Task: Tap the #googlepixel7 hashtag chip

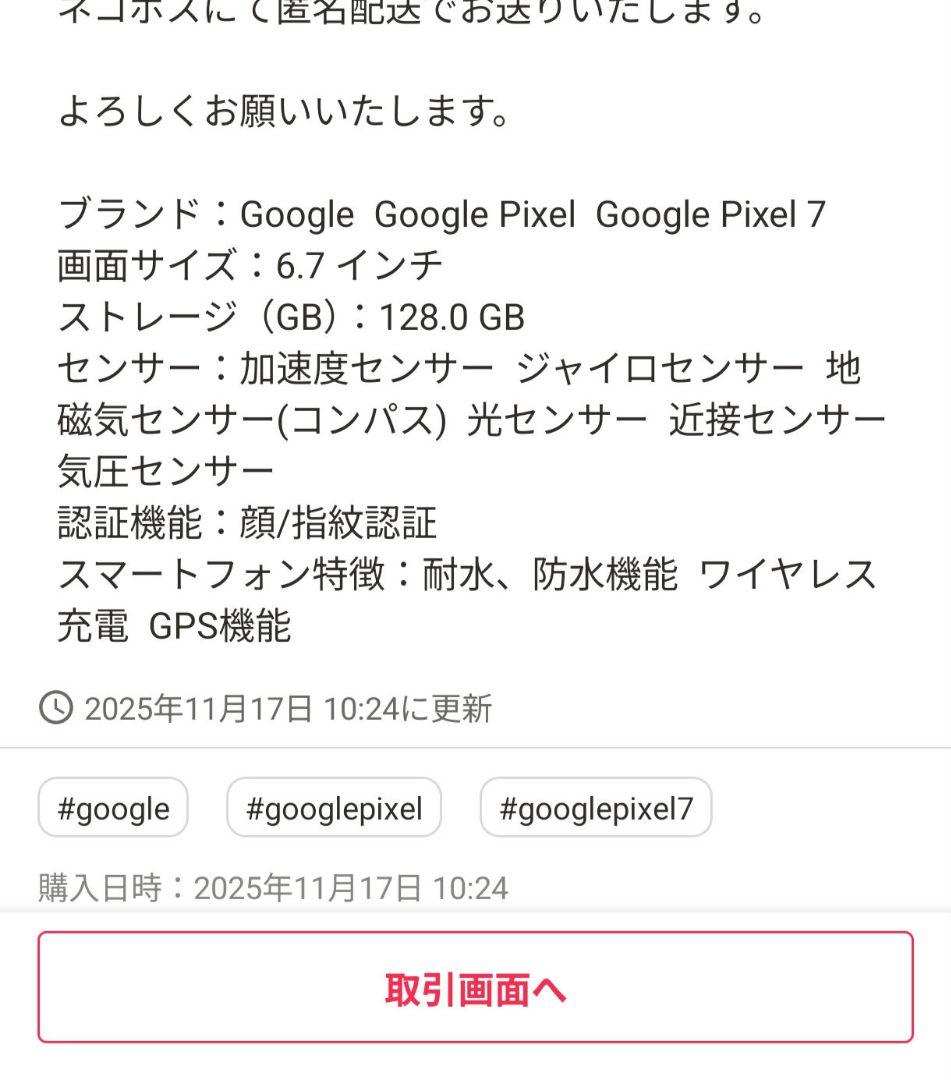Action: coord(596,807)
